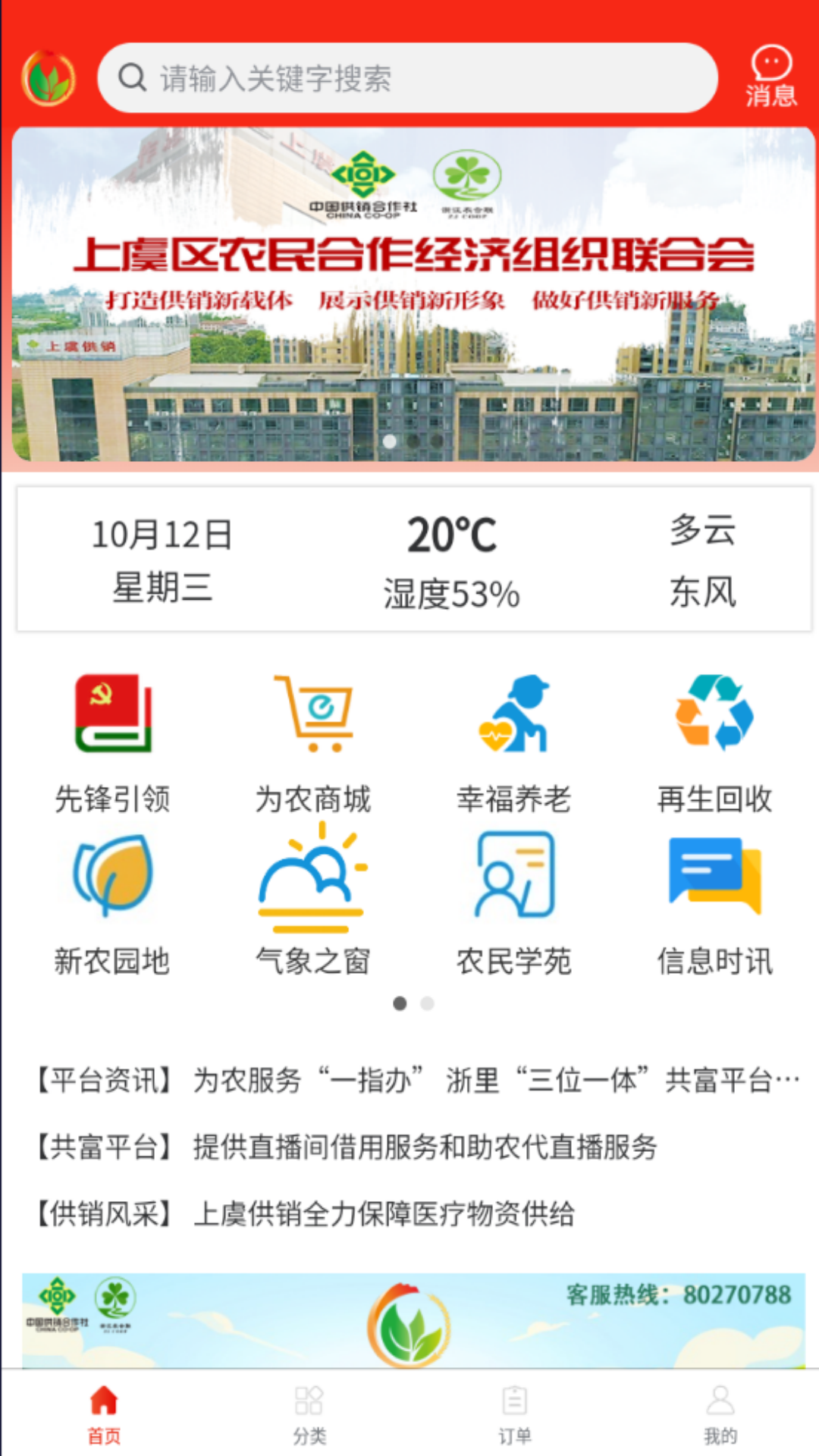
Task: Open the 客服热线 hotline banner
Action: click(x=413, y=1321)
